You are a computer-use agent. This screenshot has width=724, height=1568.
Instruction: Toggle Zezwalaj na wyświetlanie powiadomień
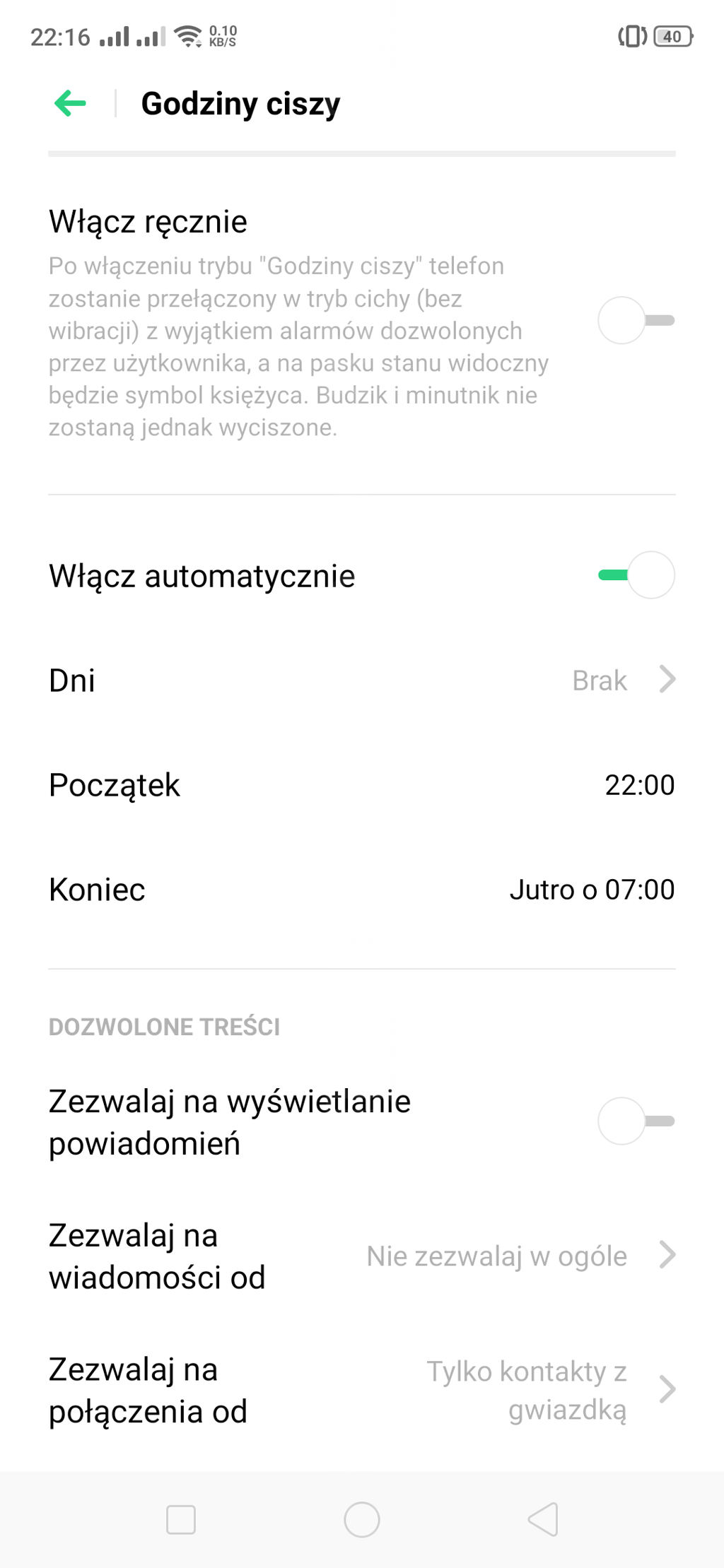pos(636,1121)
